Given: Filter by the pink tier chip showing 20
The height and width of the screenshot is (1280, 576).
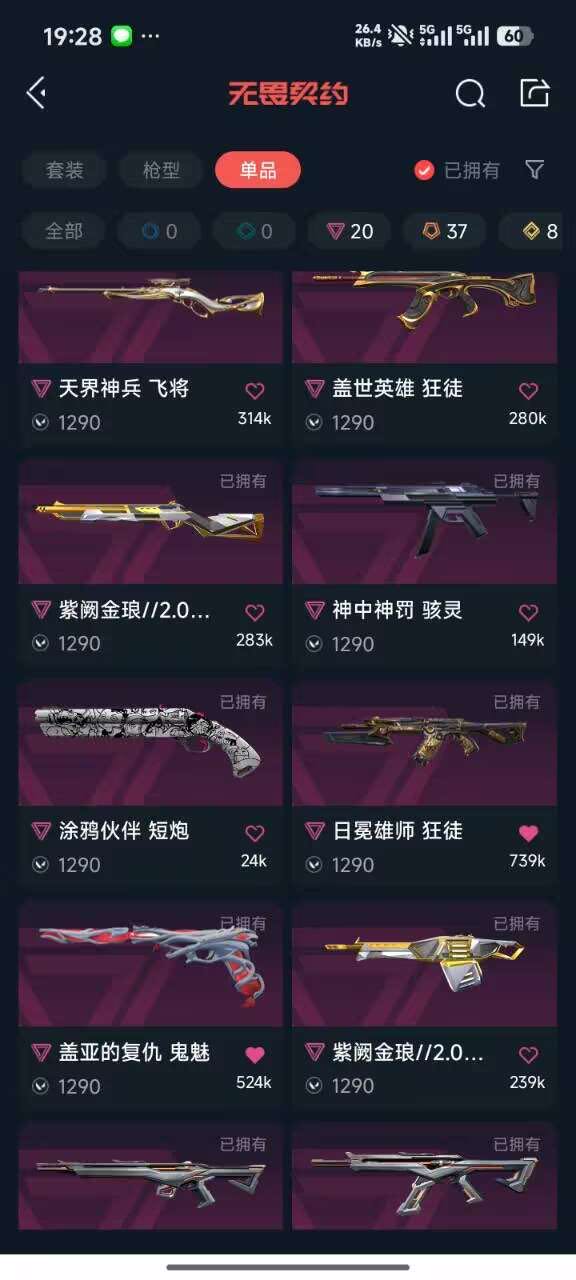Looking at the screenshot, I should coord(350,231).
